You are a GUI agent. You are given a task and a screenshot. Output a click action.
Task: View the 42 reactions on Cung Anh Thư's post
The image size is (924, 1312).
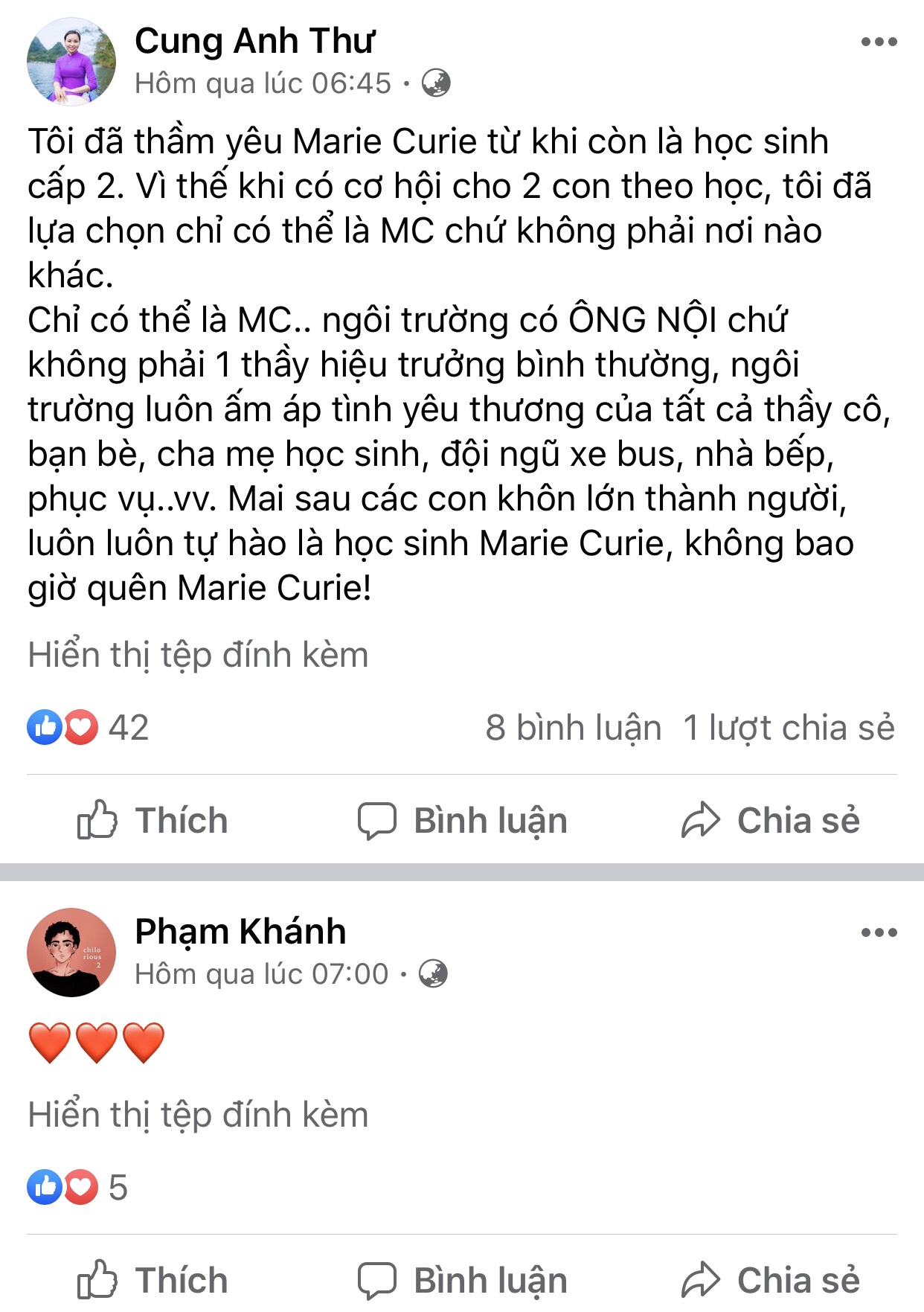tap(88, 727)
